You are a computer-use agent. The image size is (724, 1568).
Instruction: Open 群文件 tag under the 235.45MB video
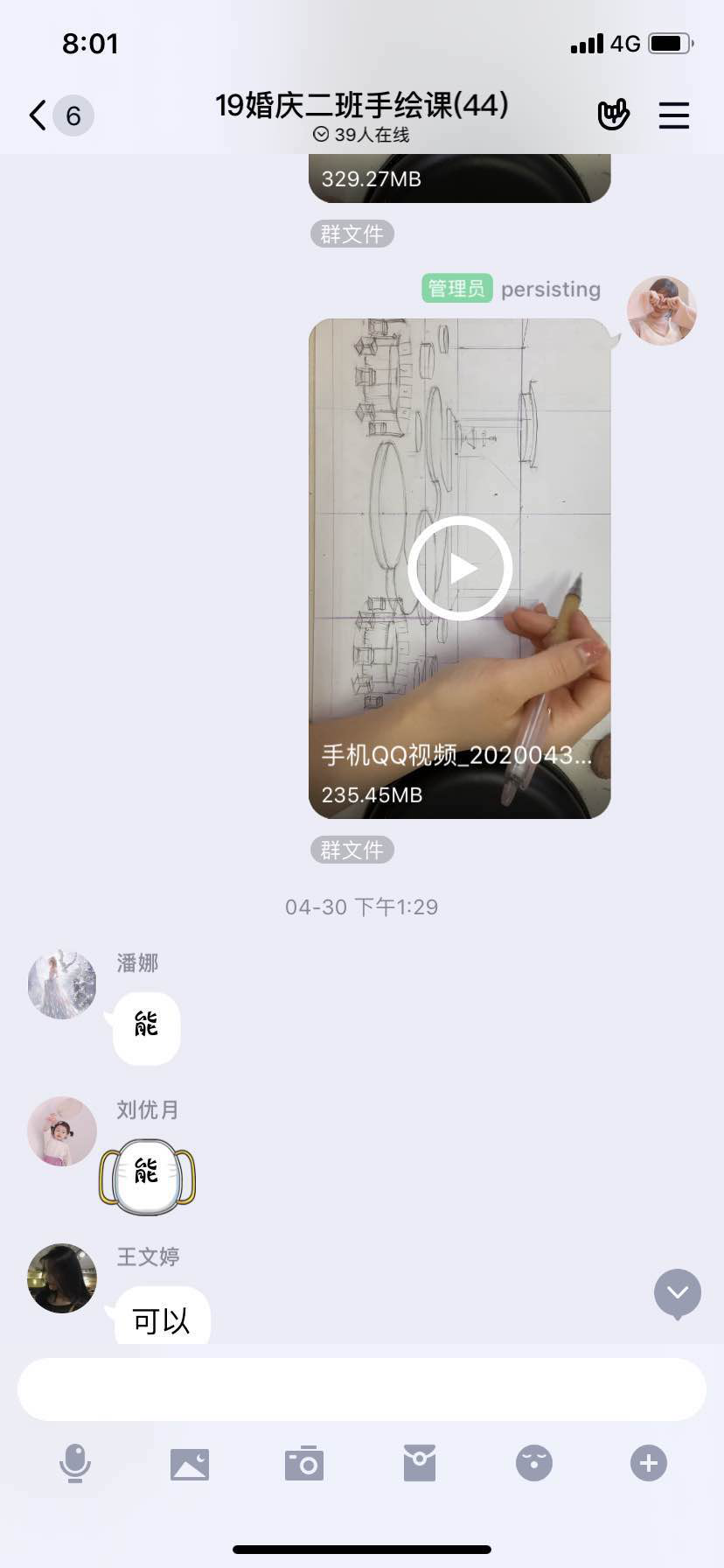352,850
